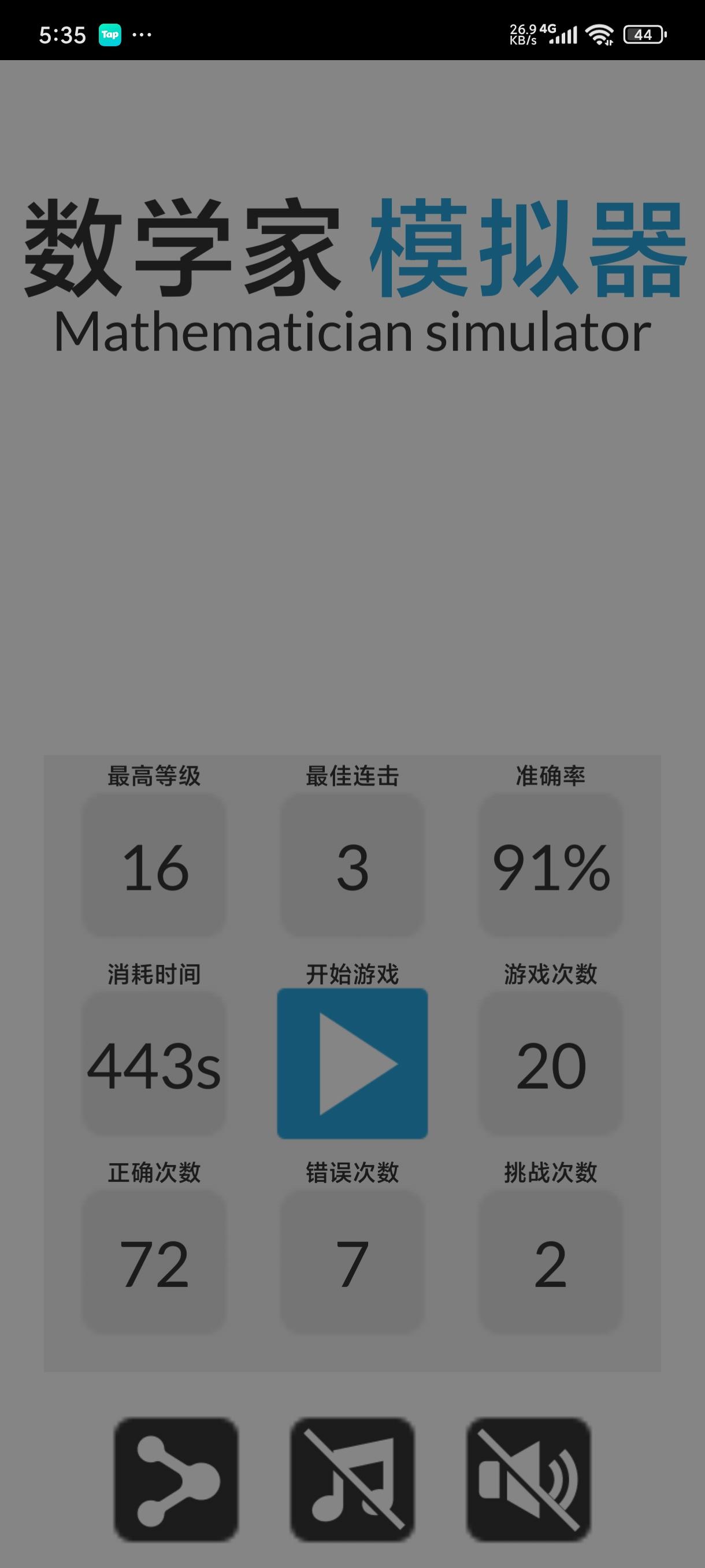Tap the Wi-Fi icon in the status bar

point(599,35)
